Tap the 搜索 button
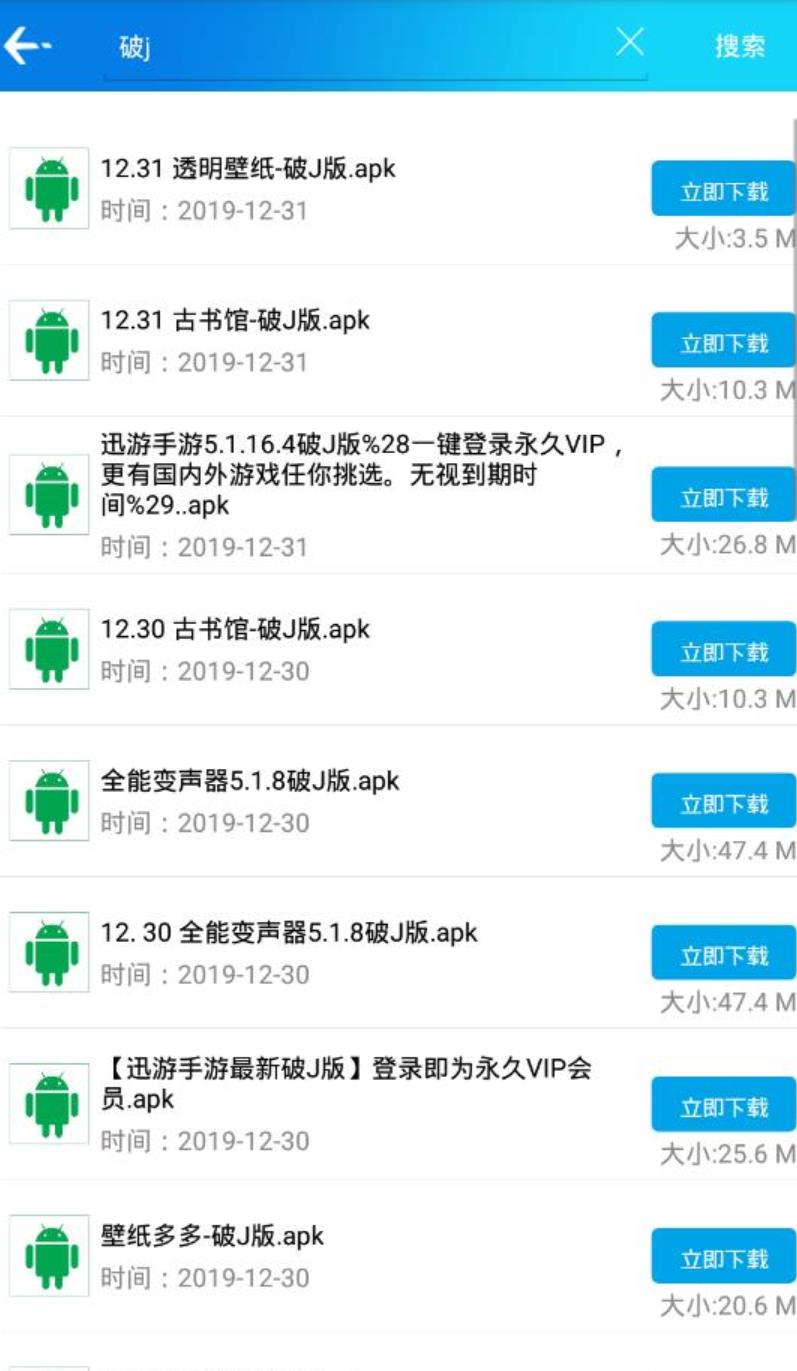The image size is (797, 1371). click(740, 46)
